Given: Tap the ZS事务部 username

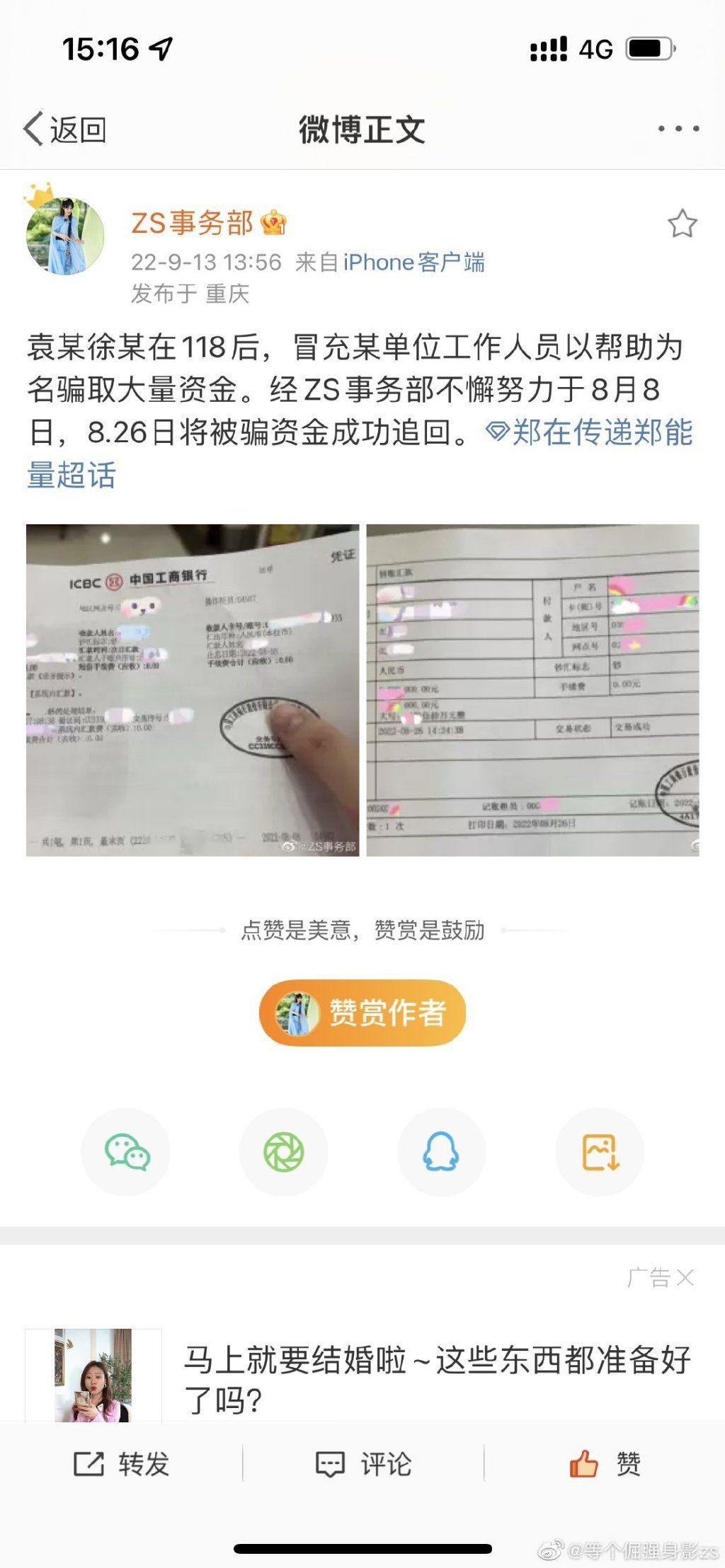Looking at the screenshot, I should (x=192, y=223).
